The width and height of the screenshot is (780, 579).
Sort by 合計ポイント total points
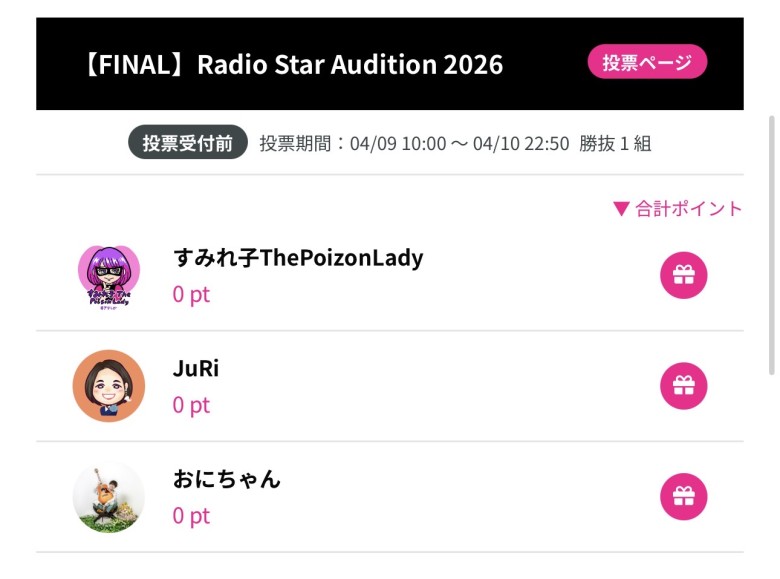pyautogui.click(x=678, y=209)
